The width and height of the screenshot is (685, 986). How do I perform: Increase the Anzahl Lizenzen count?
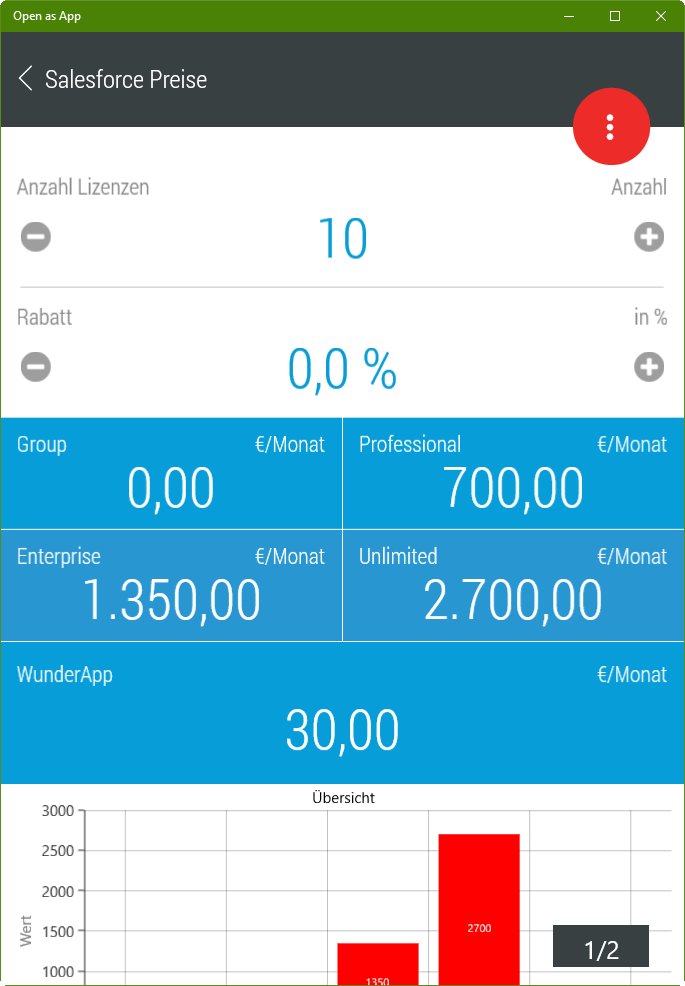coord(649,237)
